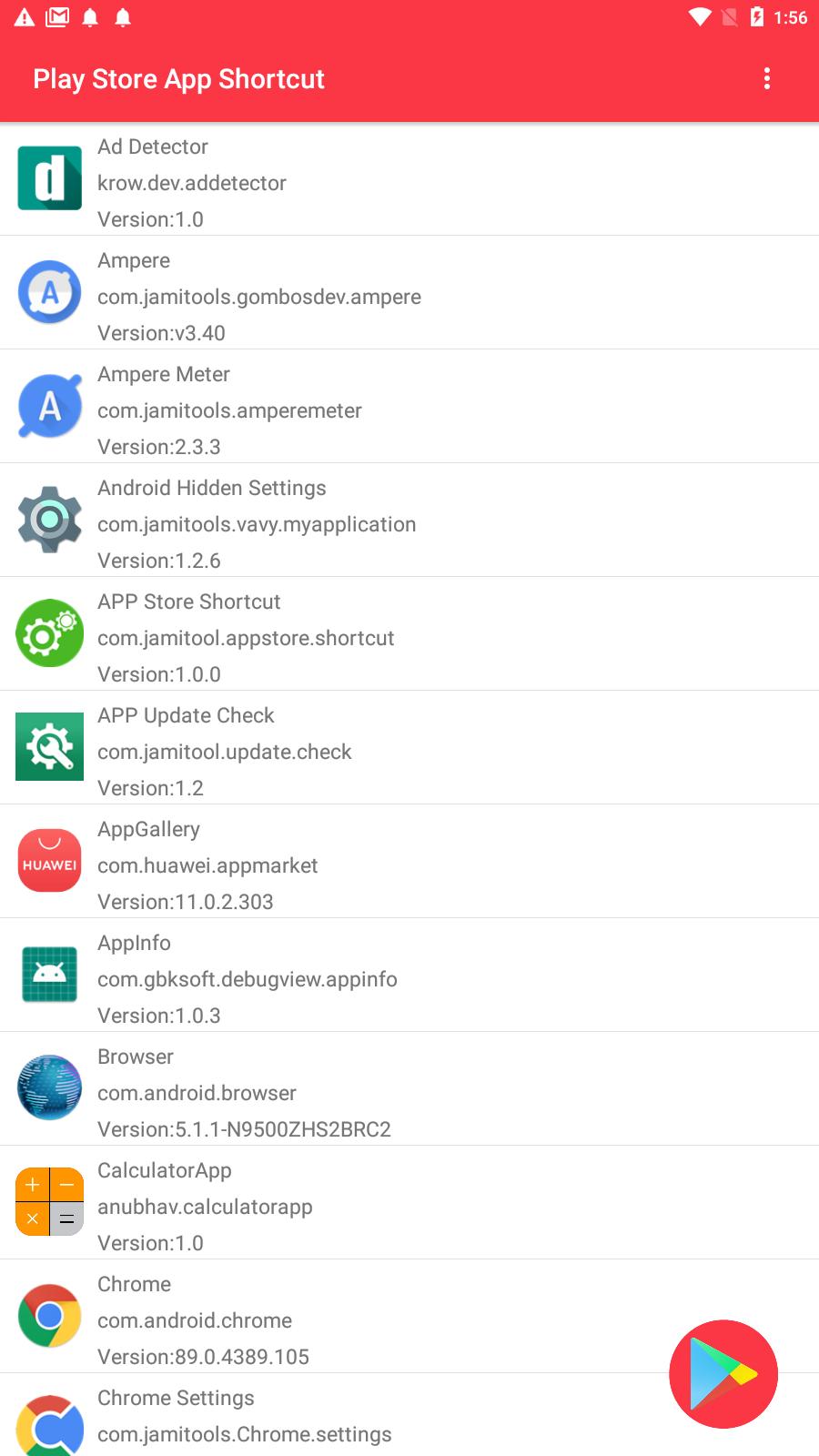Open the Chrome row
The width and height of the screenshot is (819, 1456).
click(364, 1319)
